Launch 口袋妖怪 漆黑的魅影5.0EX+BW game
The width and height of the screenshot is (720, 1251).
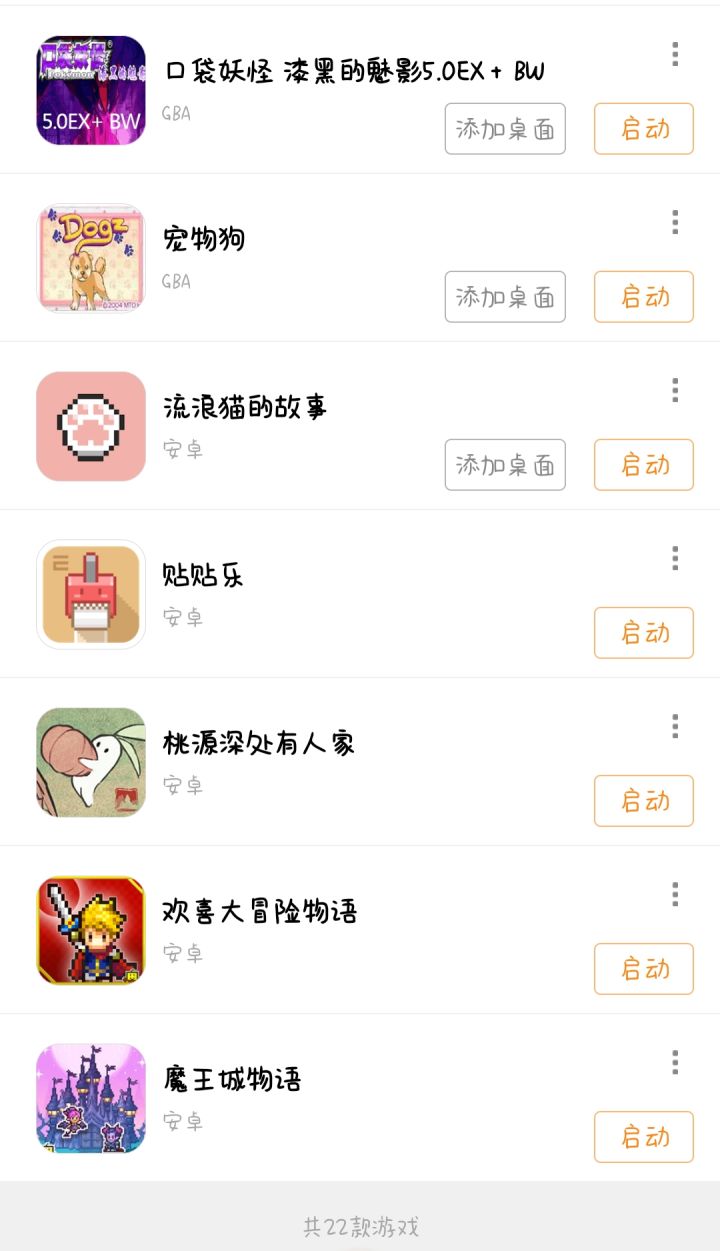643,129
